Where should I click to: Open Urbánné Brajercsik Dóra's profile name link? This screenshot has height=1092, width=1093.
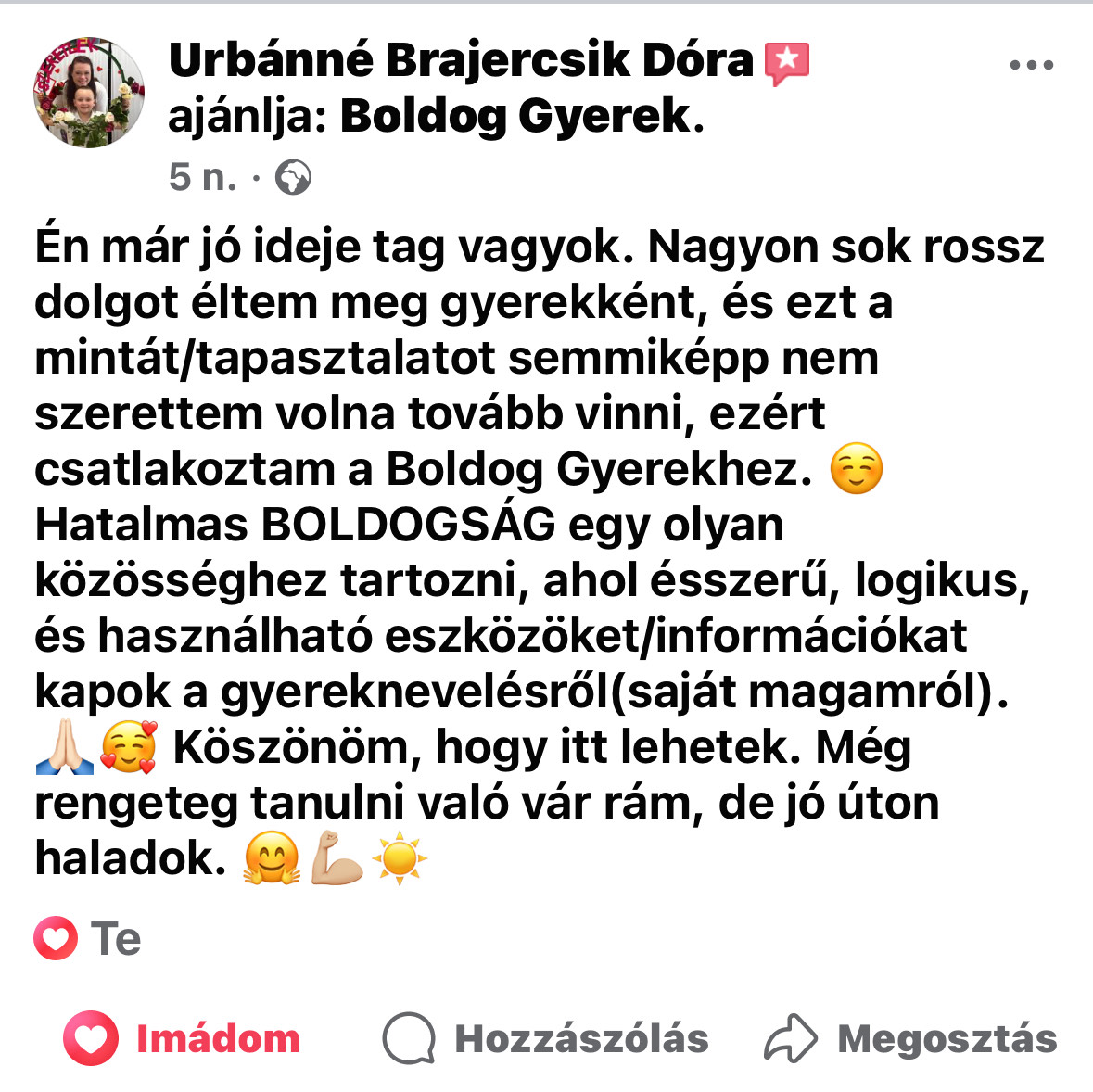tap(461, 61)
